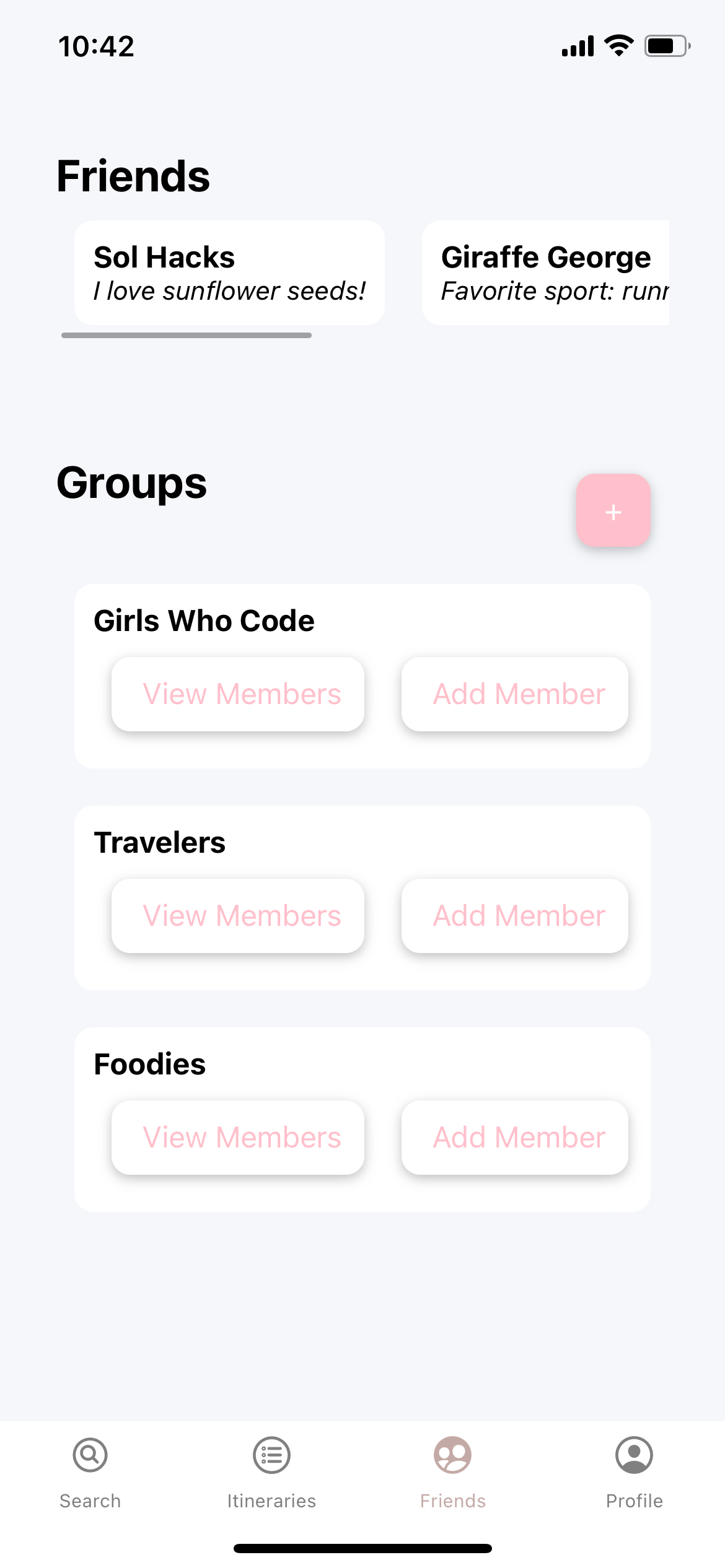Create a new group with the plus button

(x=613, y=511)
